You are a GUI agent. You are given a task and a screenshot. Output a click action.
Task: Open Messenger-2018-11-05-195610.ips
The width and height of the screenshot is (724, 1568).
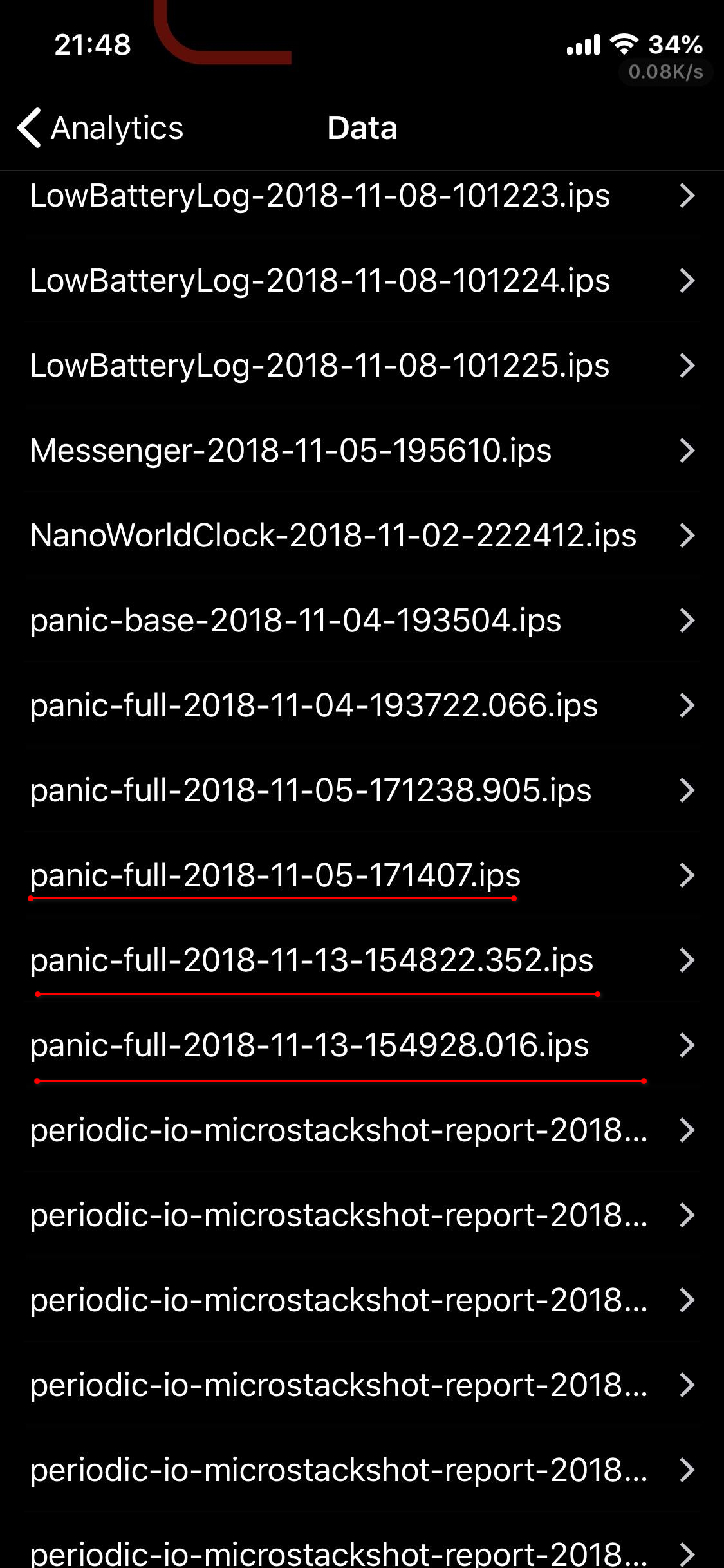point(291,451)
